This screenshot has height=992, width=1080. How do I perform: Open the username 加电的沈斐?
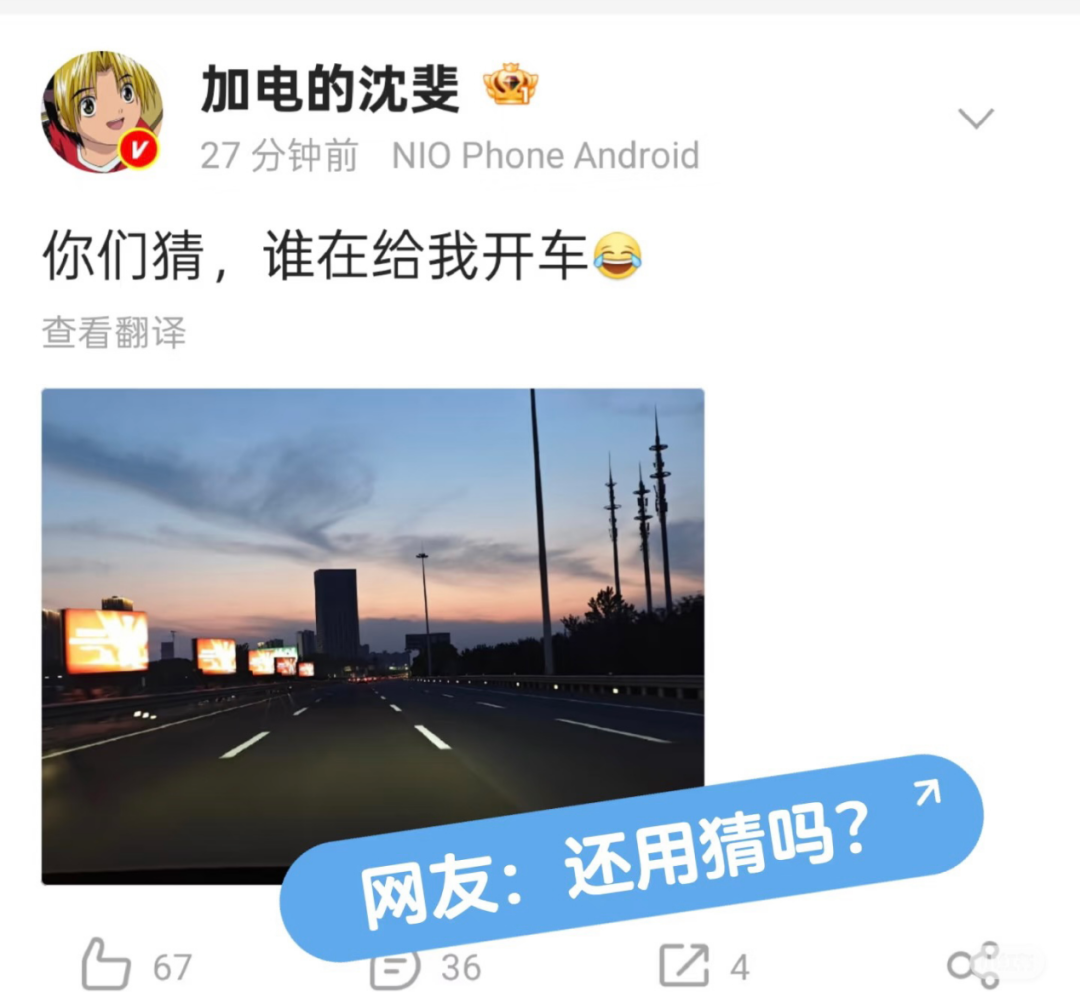(x=330, y=90)
